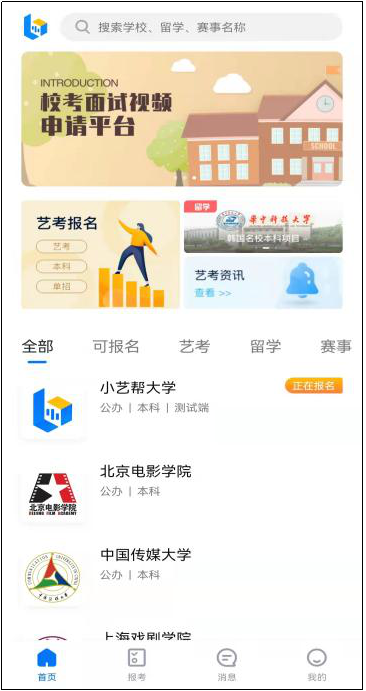Image resolution: width=366 pixels, height=691 pixels.
Task: Switch to the 艺考 category tab
Action: (194, 347)
